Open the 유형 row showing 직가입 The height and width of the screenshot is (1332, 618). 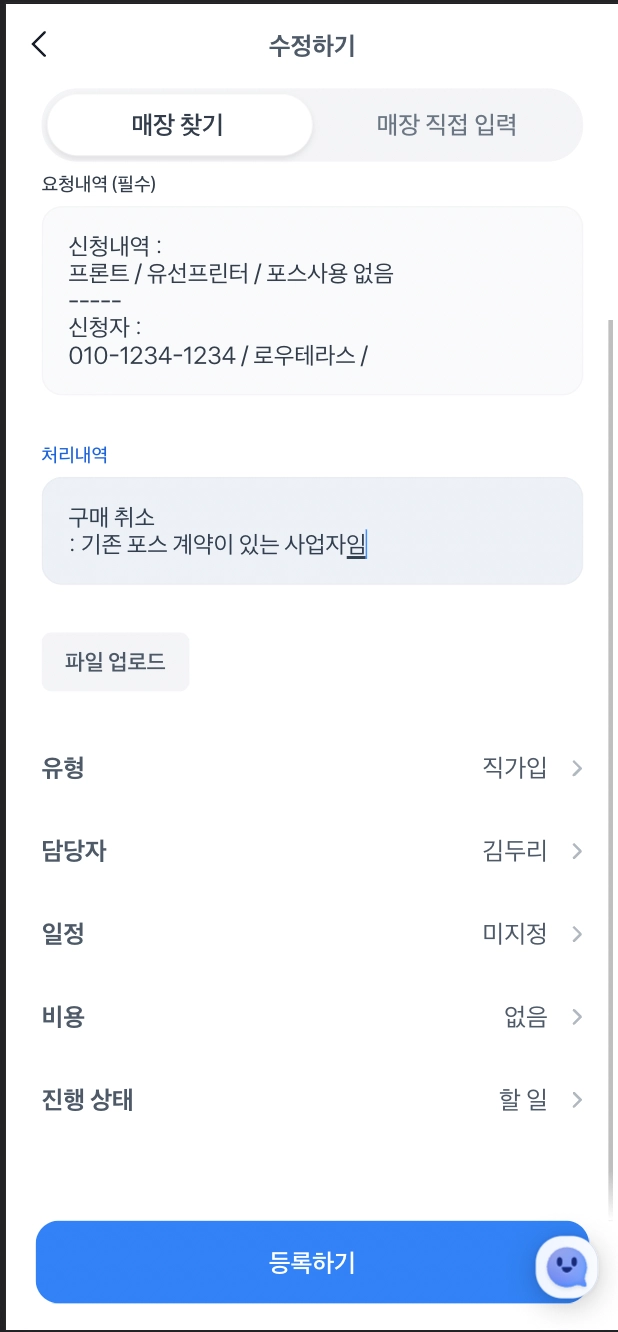pos(311,768)
